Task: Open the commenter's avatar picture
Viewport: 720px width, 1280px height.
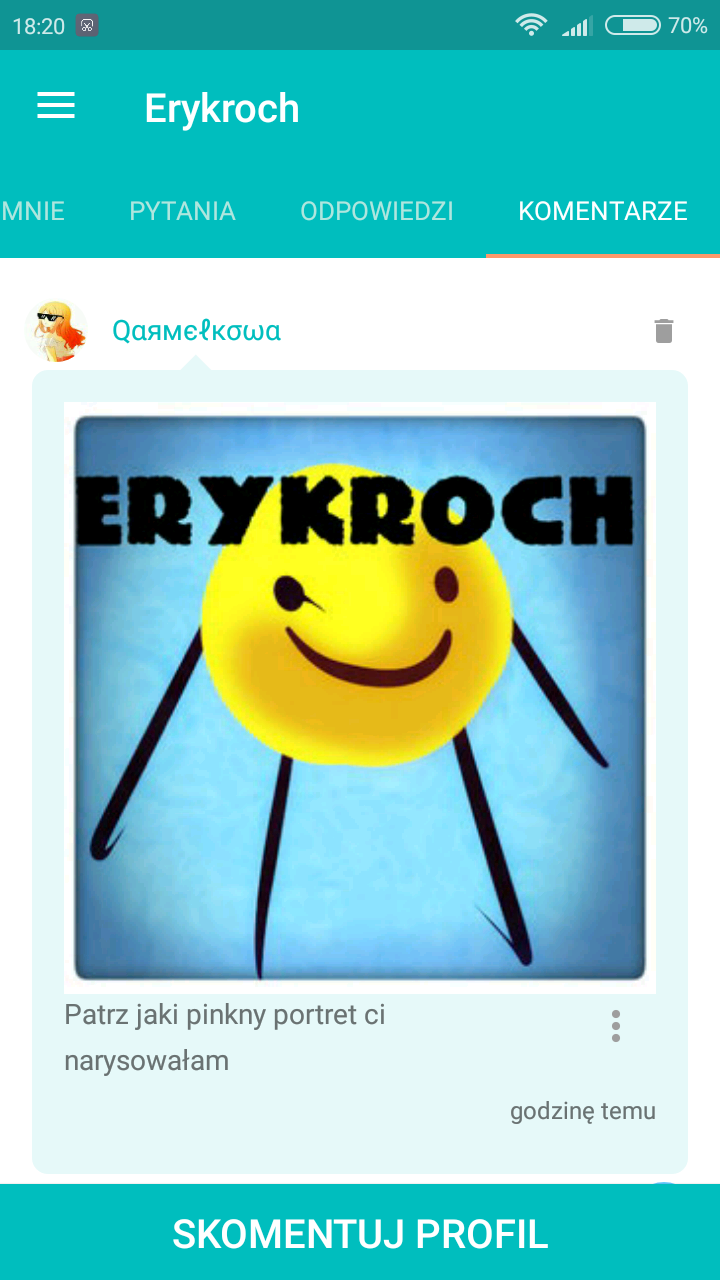Action: pos(55,331)
